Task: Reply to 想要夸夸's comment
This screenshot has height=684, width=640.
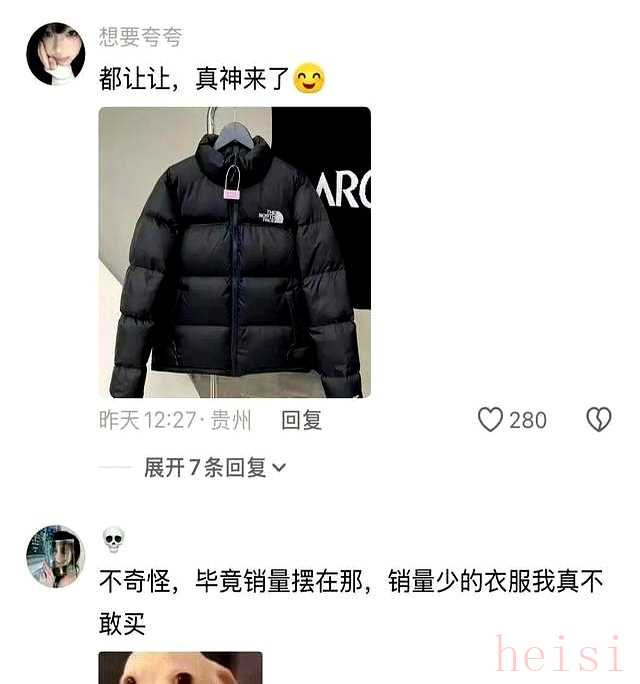Action: click(302, 420)
